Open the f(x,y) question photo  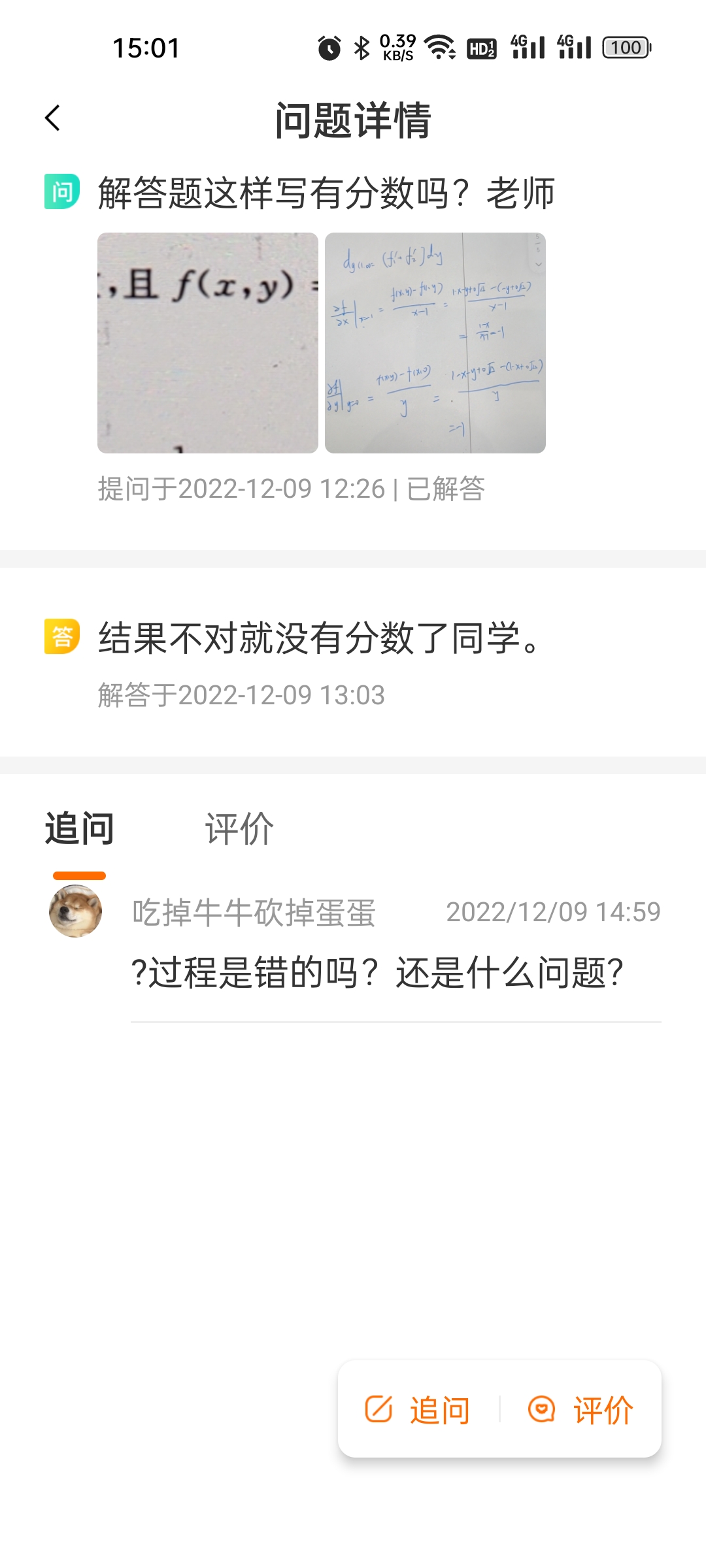(x=208, y=343)
